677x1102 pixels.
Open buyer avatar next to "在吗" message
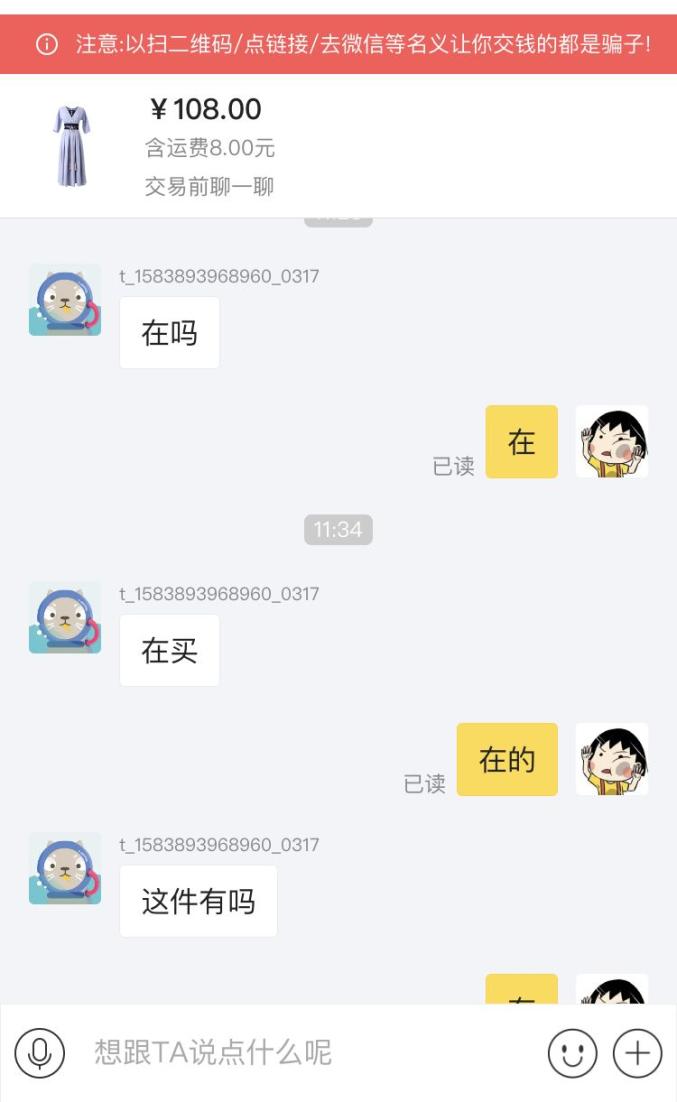[x=65, y=300]
